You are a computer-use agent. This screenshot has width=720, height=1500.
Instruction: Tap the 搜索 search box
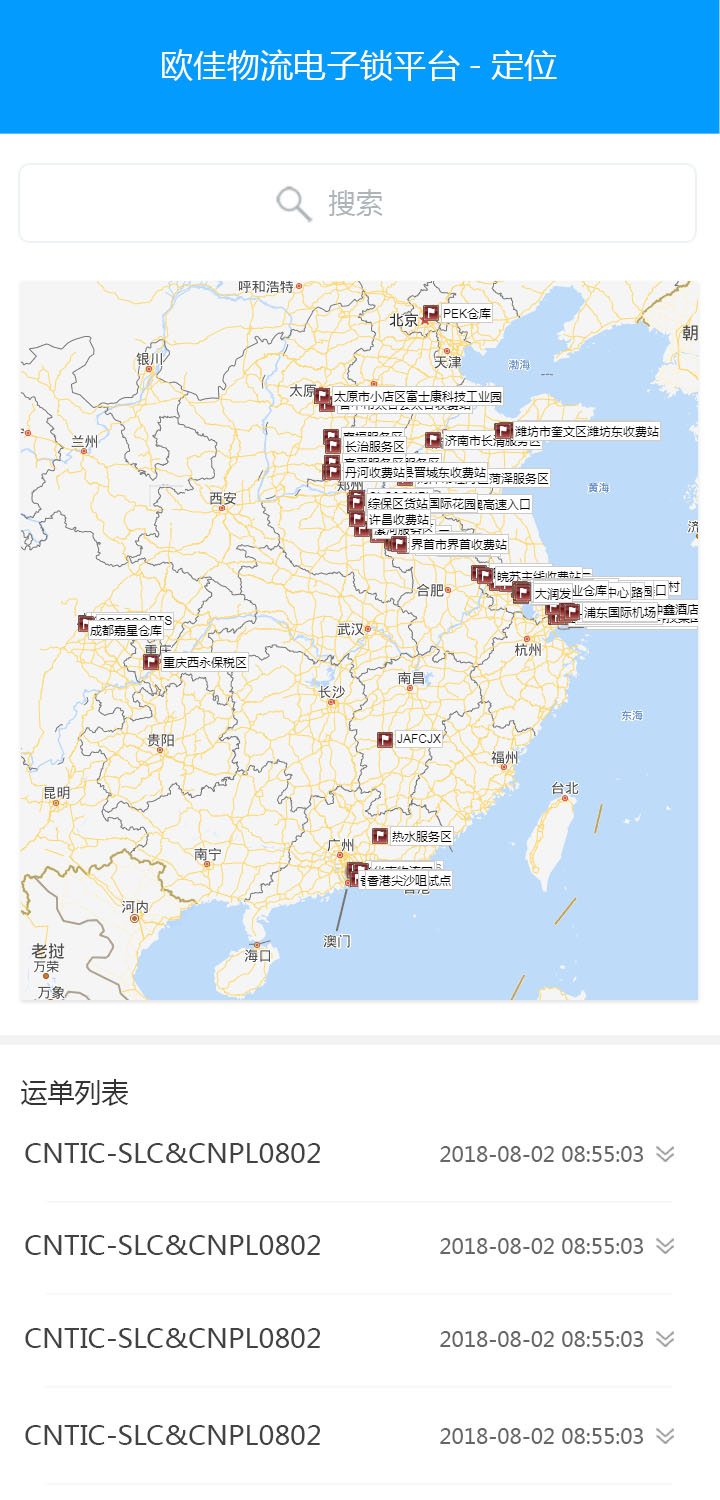(x=357, y=204)
